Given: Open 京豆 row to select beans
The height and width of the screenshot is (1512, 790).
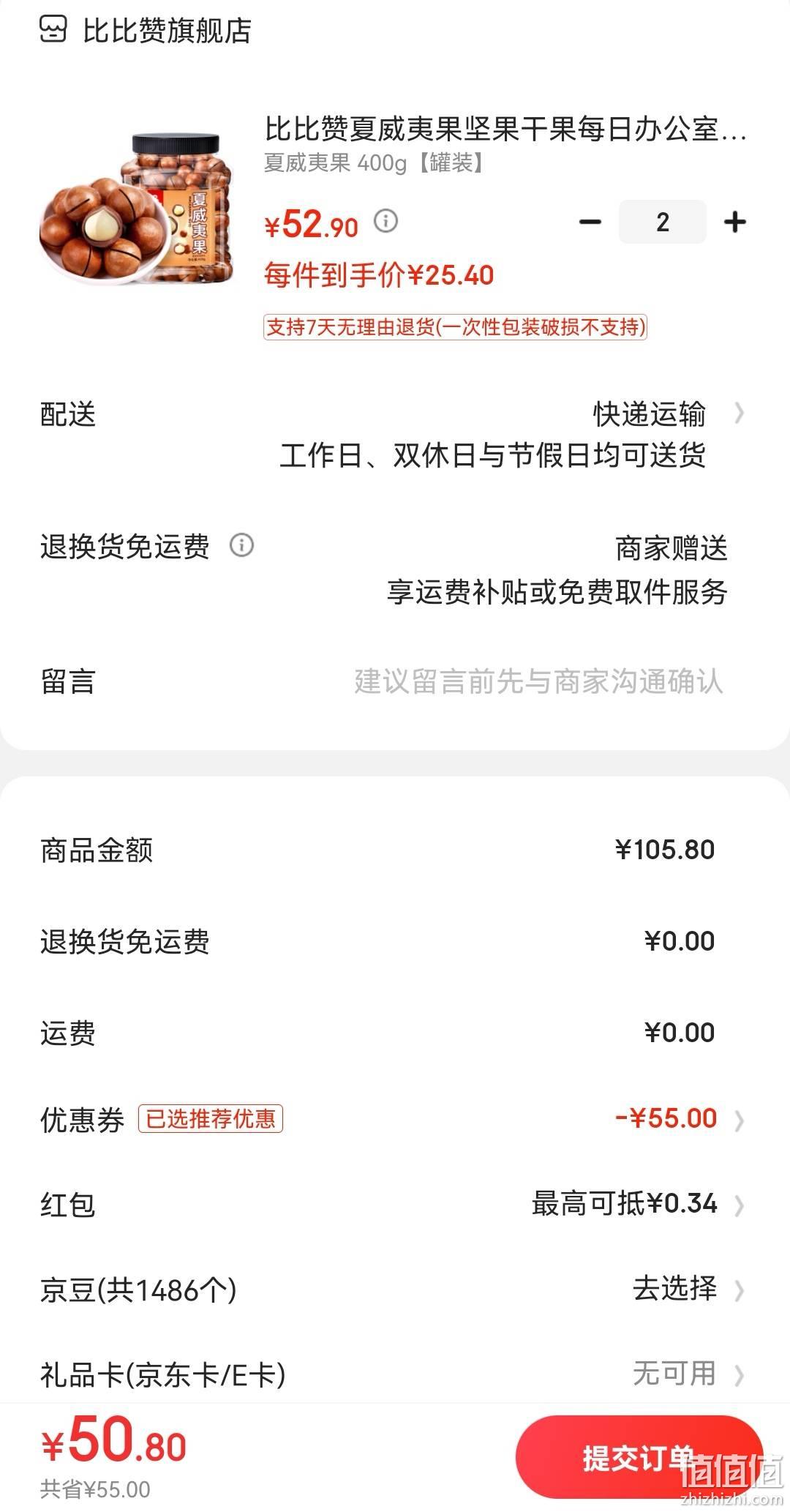Looking at the screenshot, I should point(395,1290).
